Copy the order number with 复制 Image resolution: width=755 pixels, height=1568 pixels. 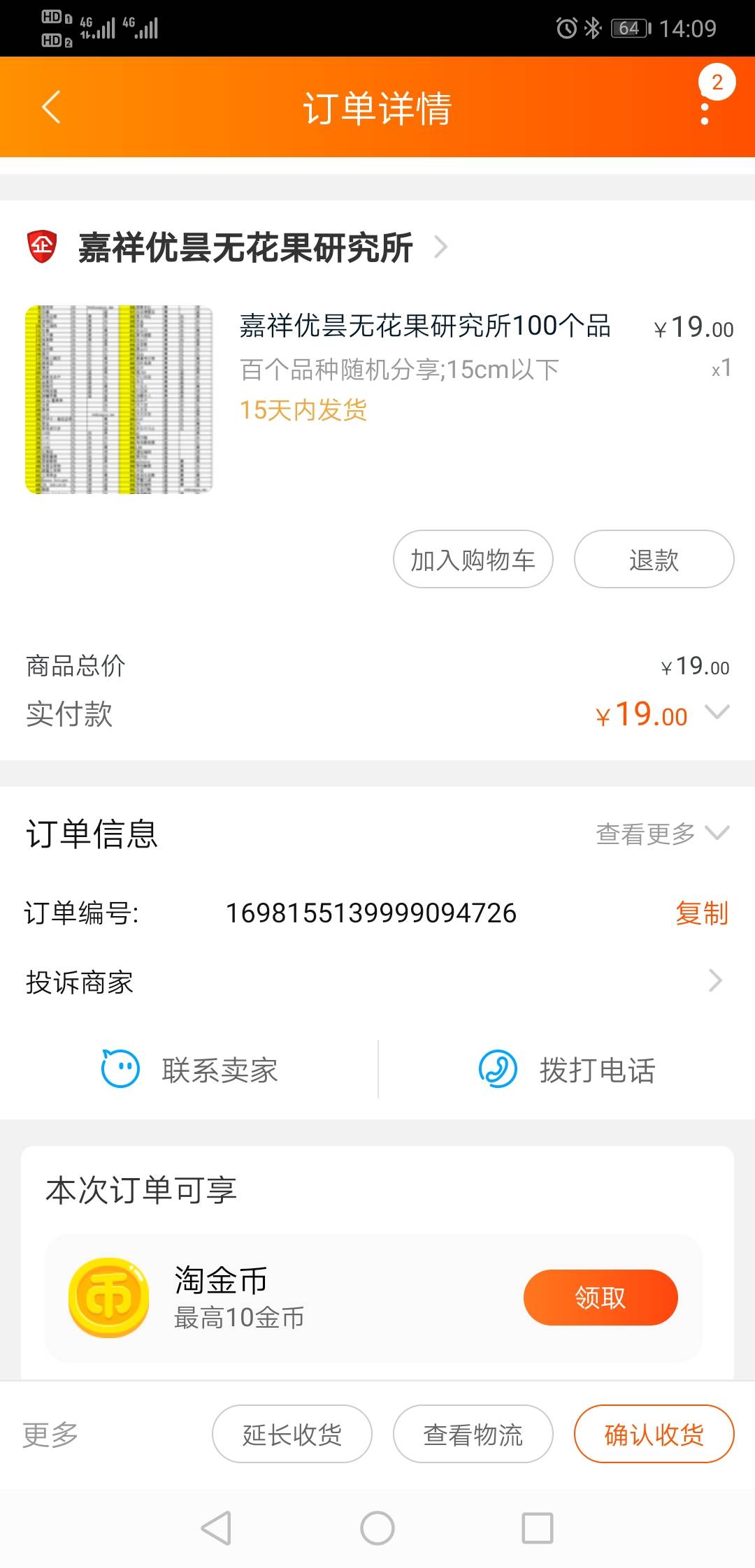click(701, 913)
